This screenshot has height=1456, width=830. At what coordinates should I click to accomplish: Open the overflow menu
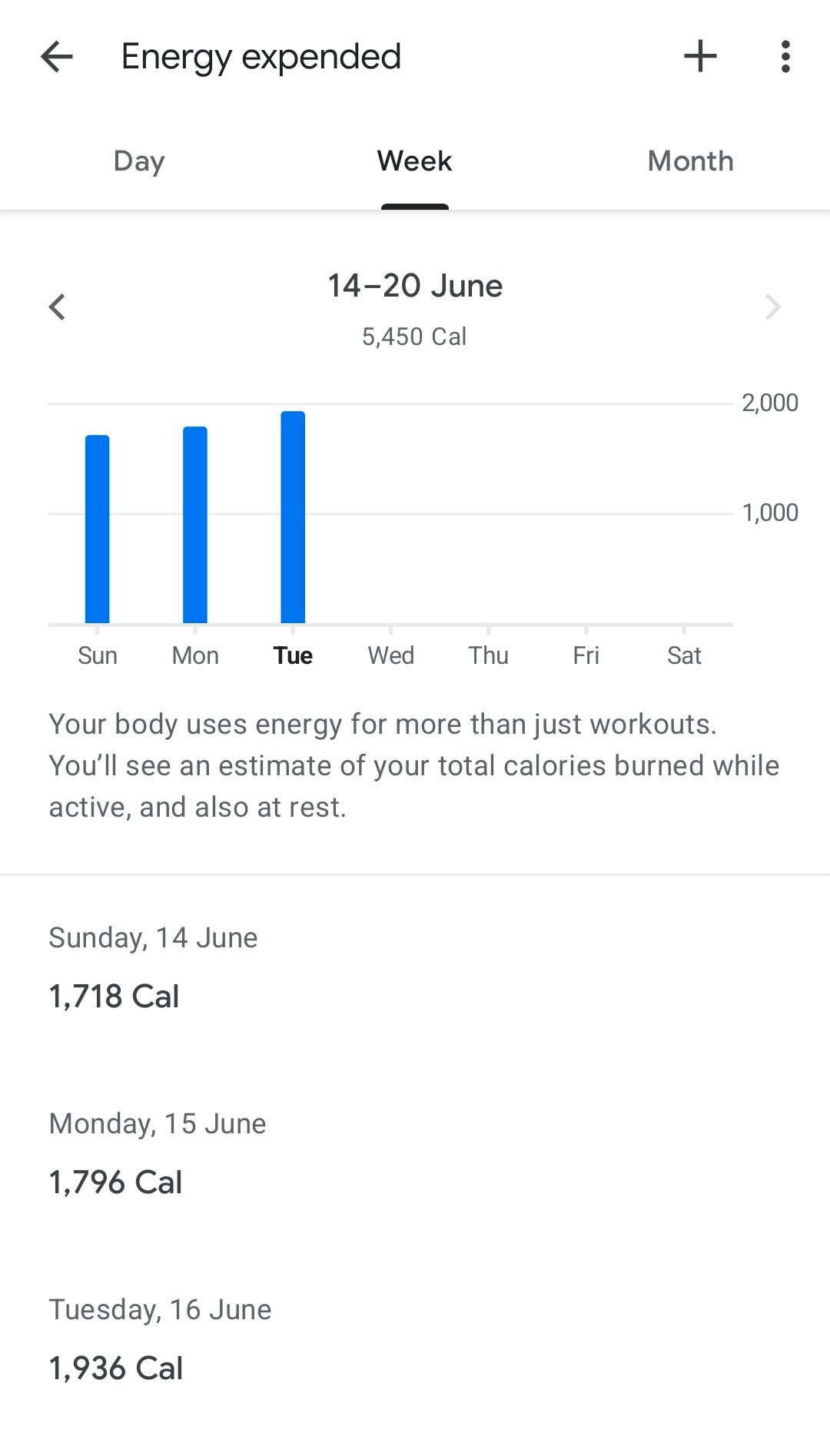pos(785,57)
